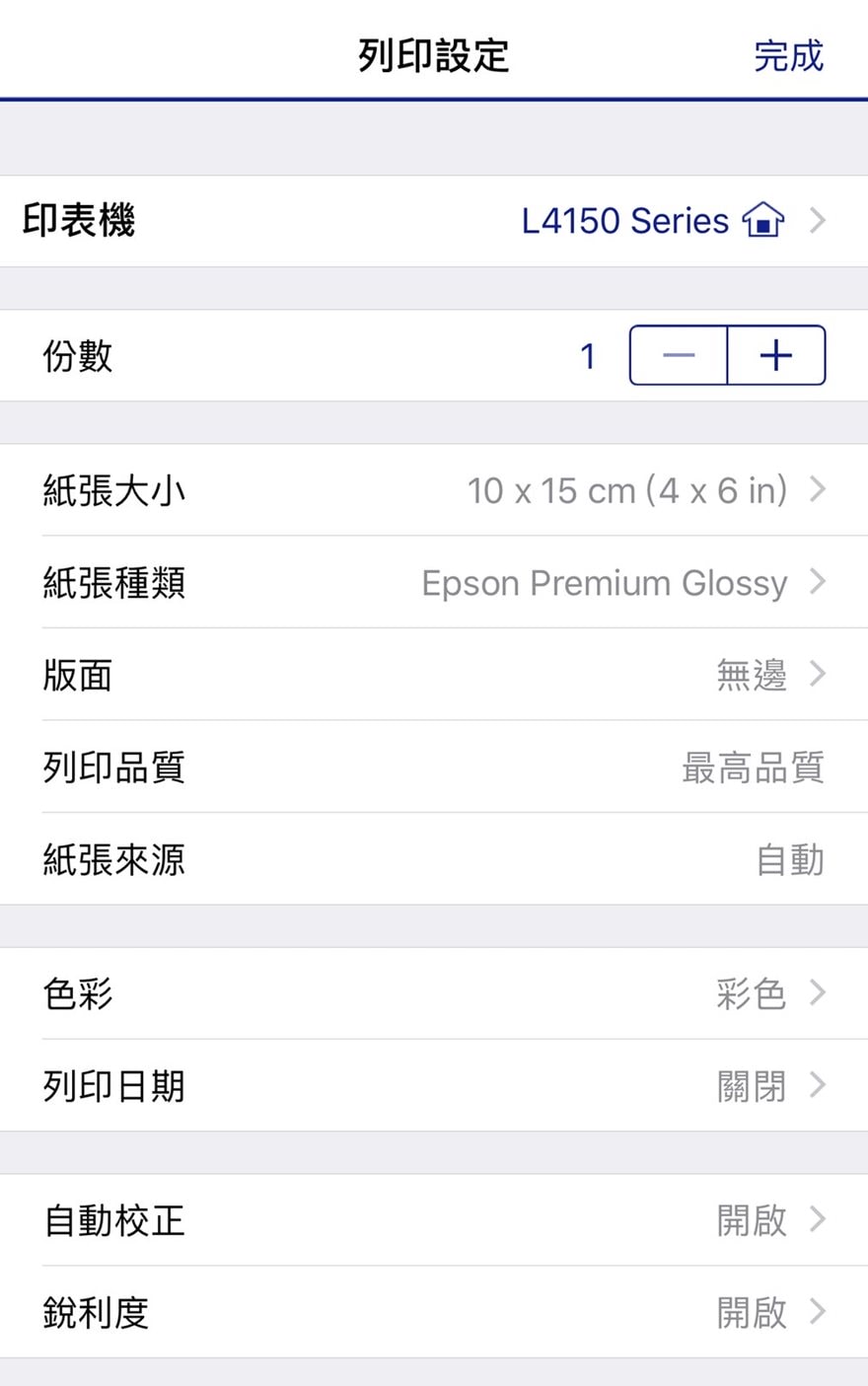Viewport: 868px width, 1386px height.
Task: Open the 印表機 printer selection row
Action: click(x=434, y=221)
